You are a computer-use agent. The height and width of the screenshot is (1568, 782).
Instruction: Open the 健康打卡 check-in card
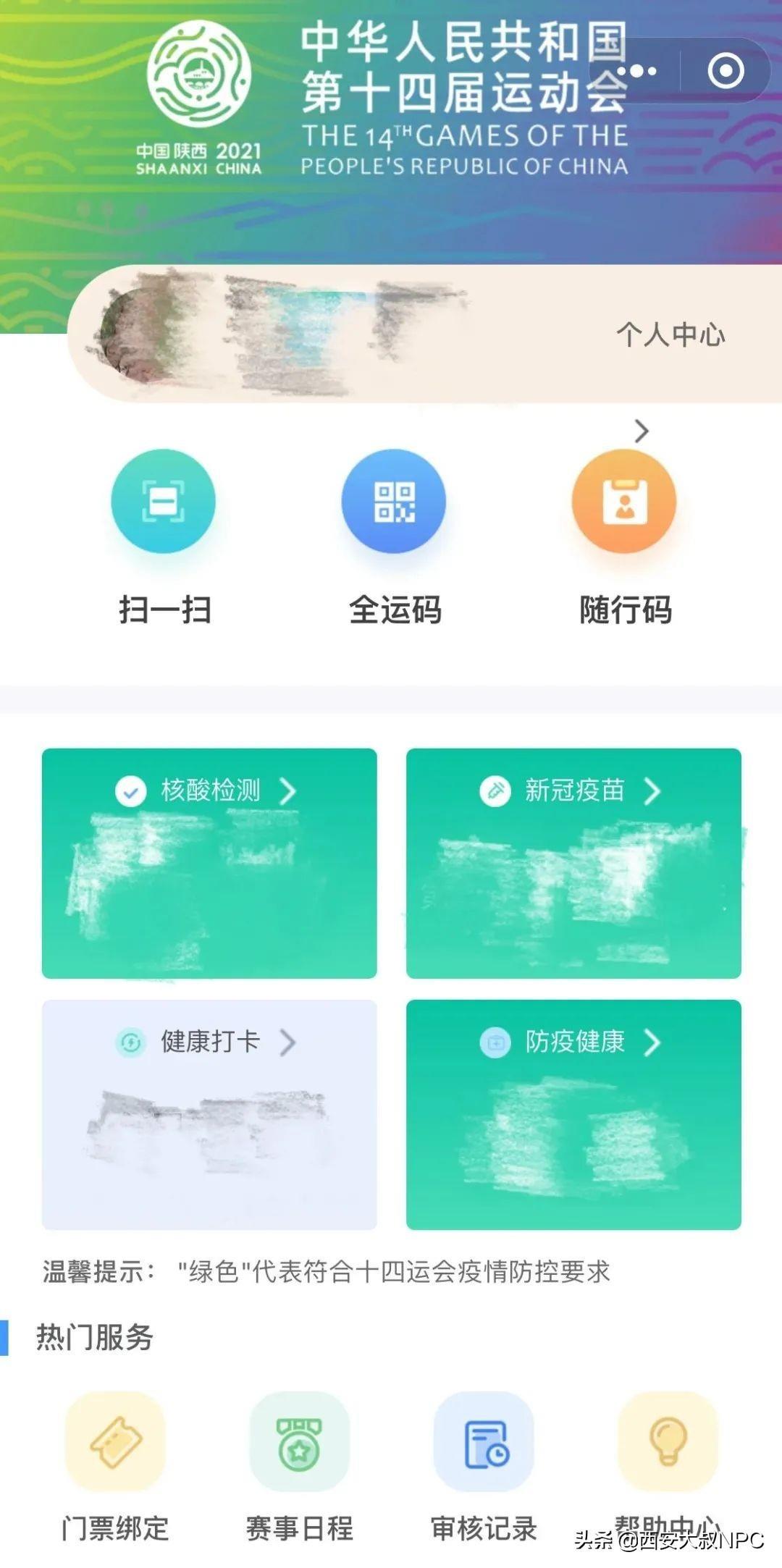click(x=209, y=1114)
